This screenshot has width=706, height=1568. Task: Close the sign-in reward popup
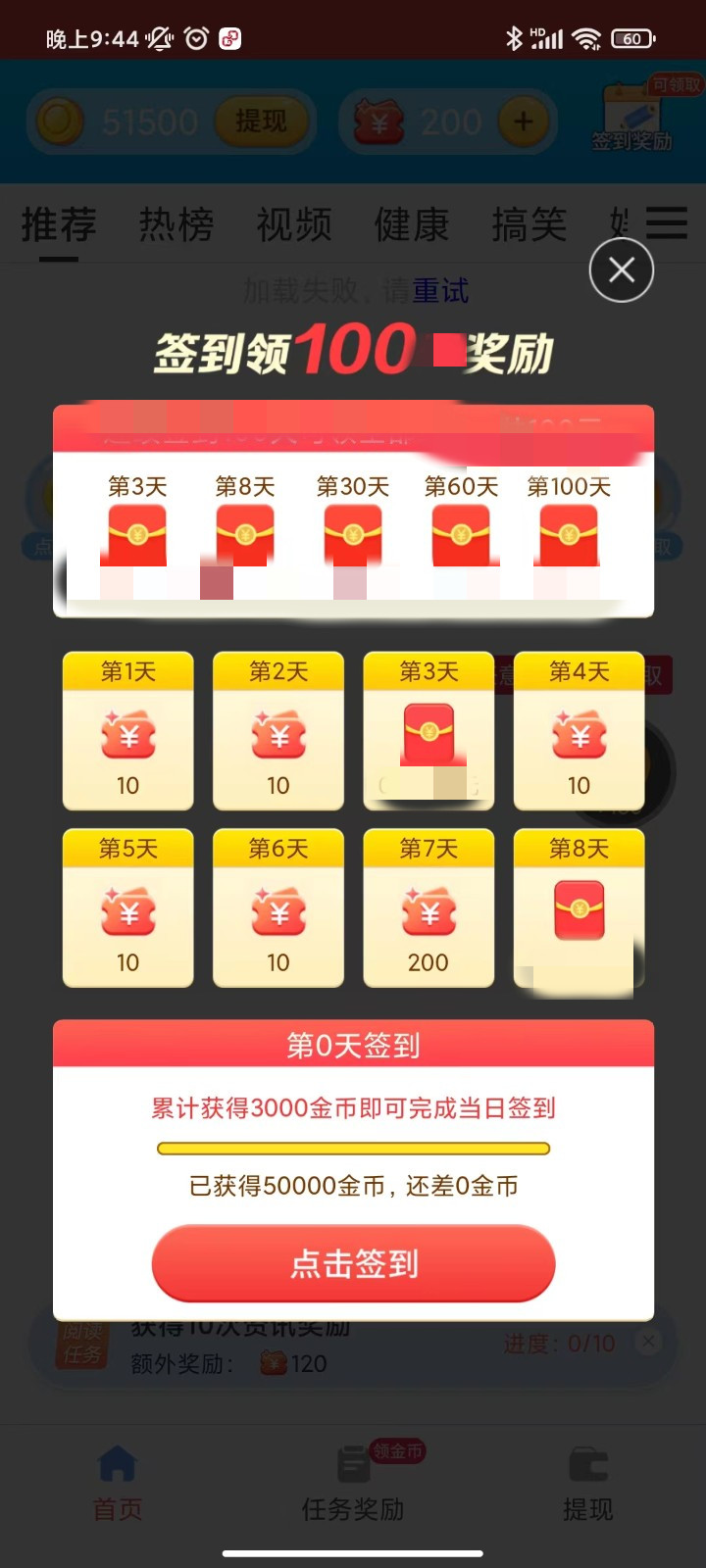pos(621,269)
